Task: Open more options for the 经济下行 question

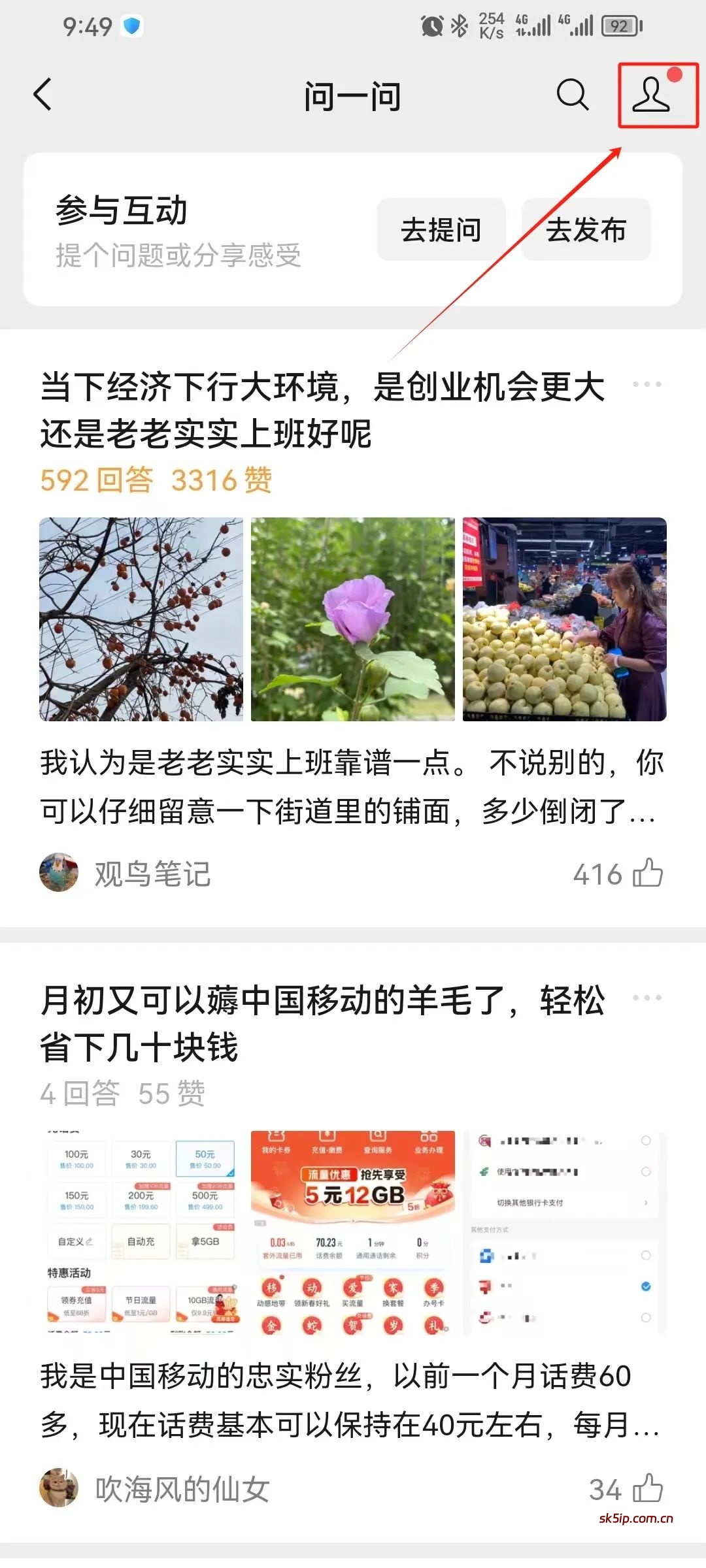Action: [x=647, y=385]
